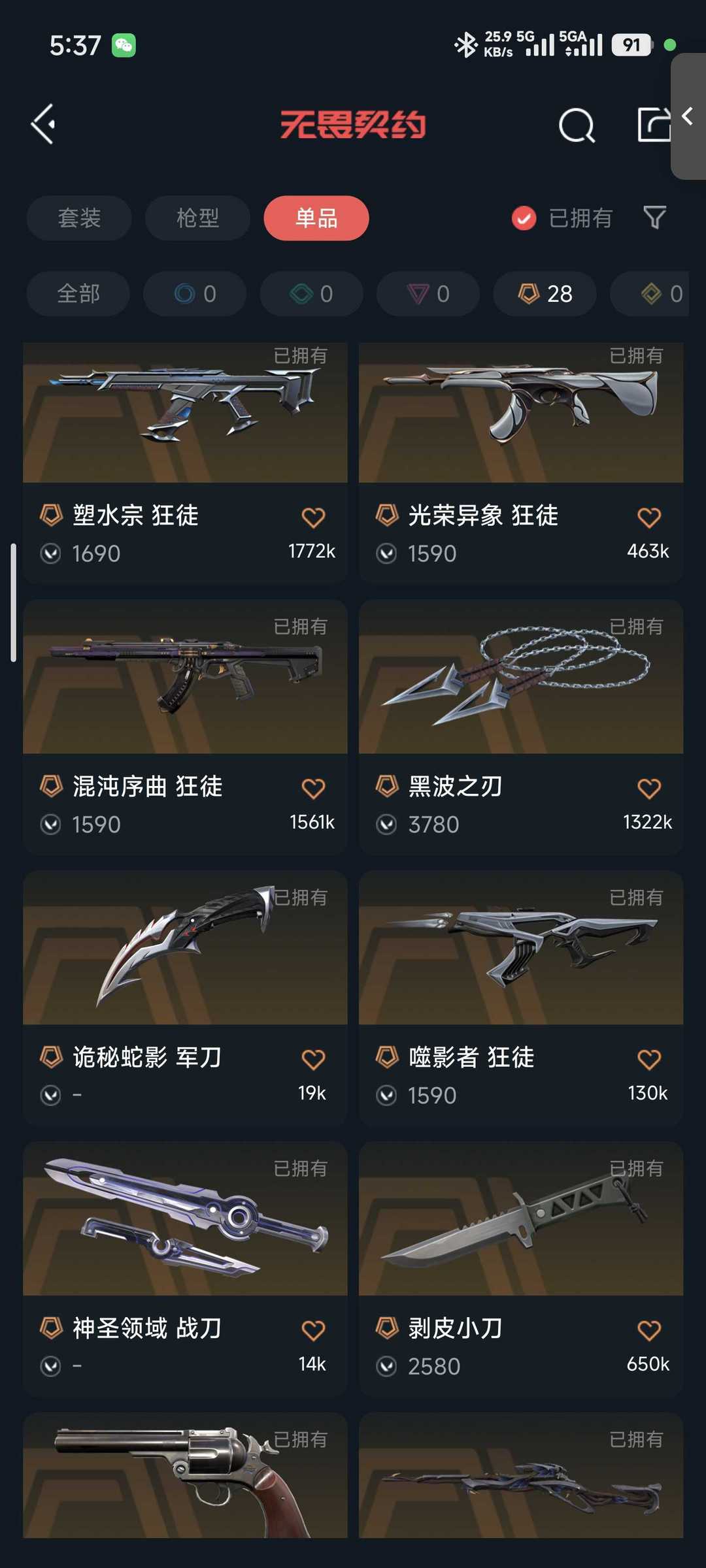This screenshot has width=706, height=1568.
Task: Switch to the 枪型 tab
Action: point(197,218)
